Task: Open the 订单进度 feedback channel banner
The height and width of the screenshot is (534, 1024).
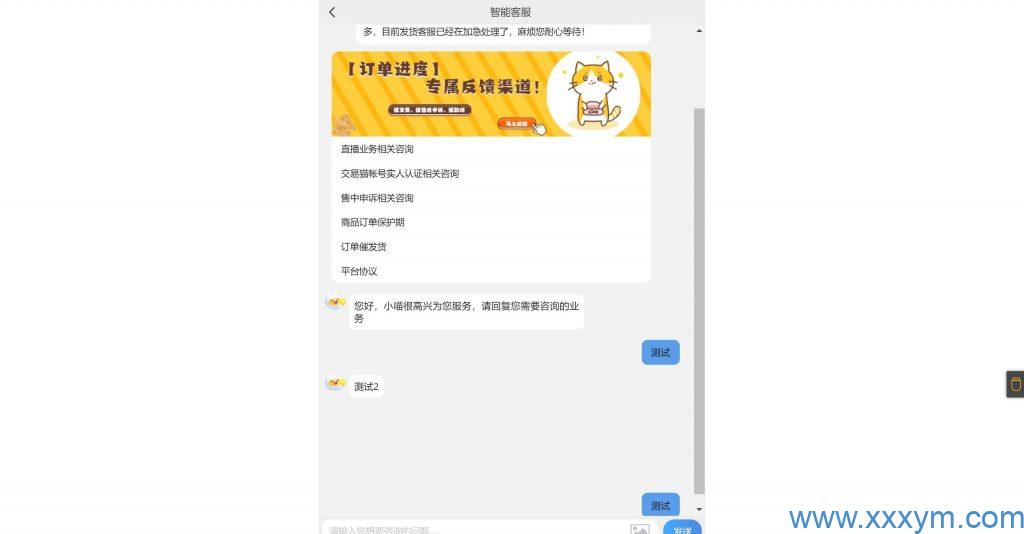Action: tap(491, 94)
